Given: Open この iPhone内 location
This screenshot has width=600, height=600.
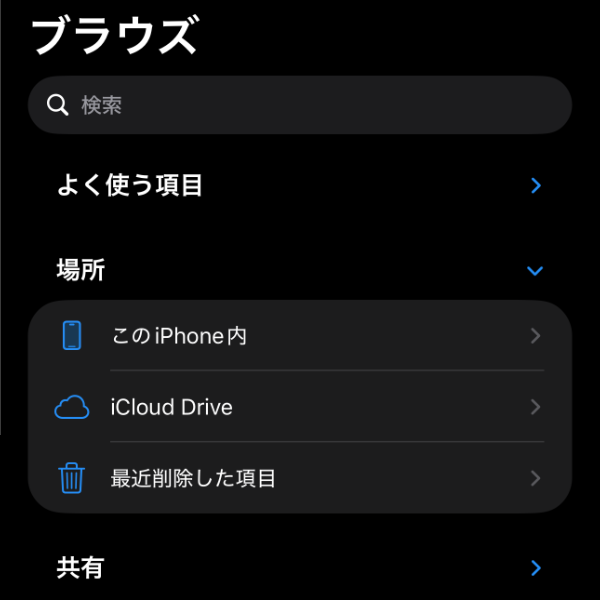Looking at the screenshot, I should coord(300,336).
